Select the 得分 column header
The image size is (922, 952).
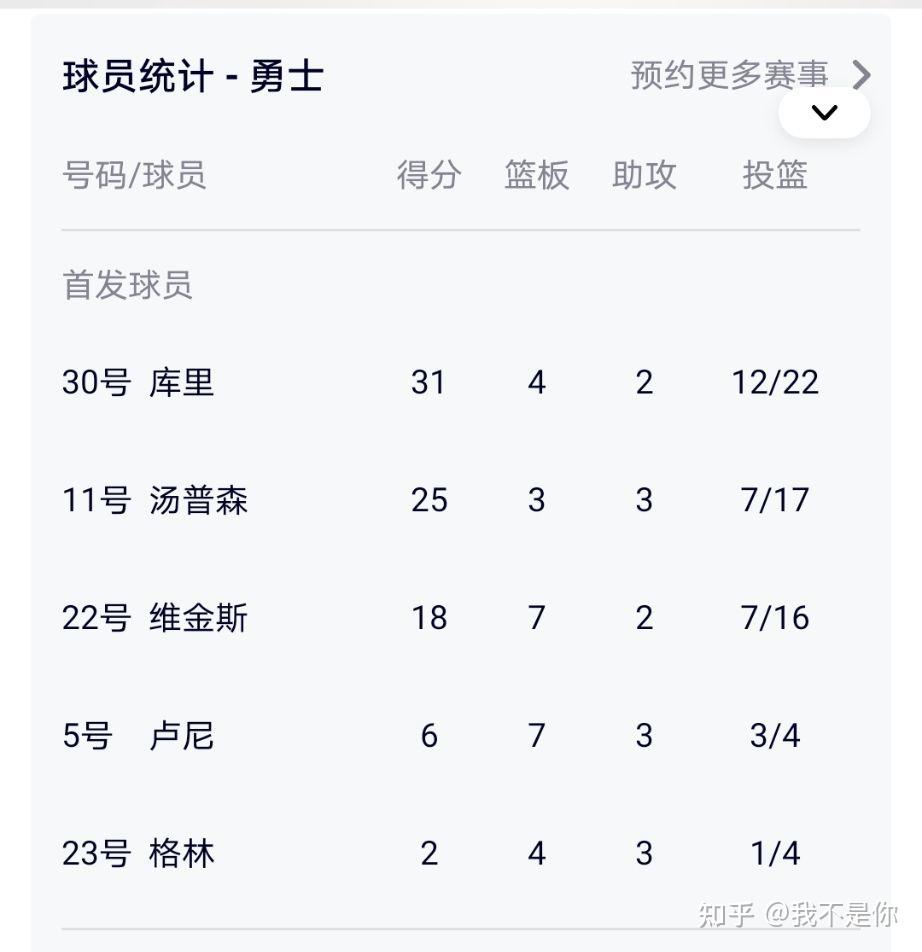(428, 176)
